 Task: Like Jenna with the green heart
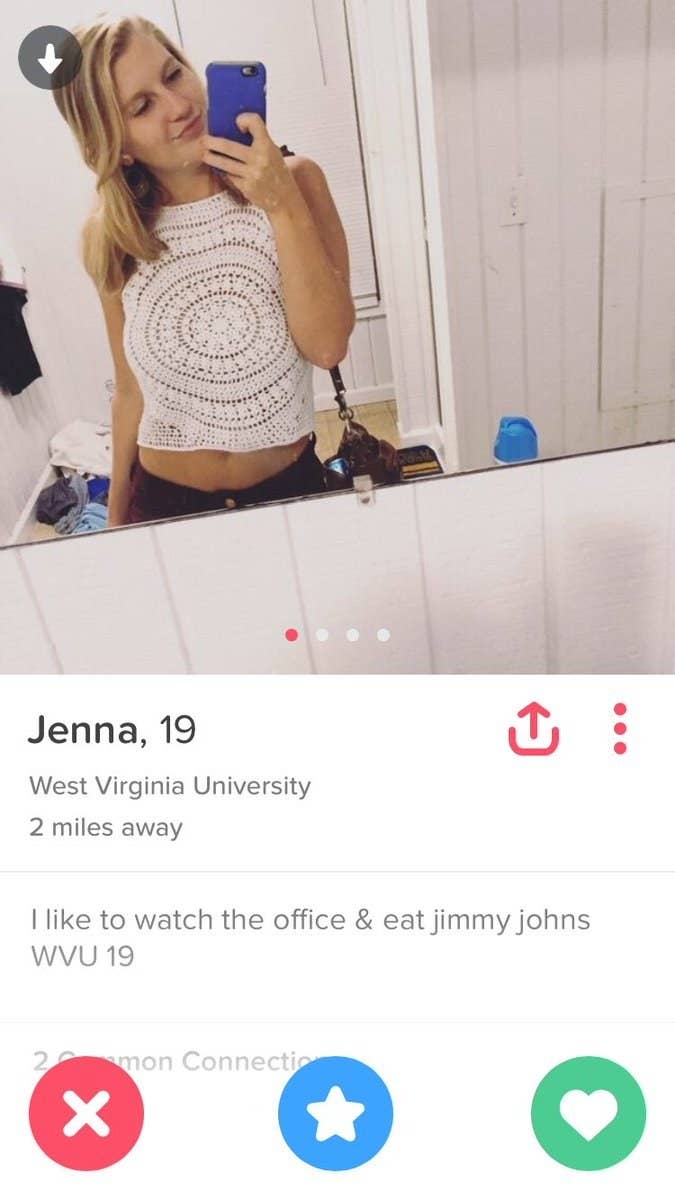click(x=588, y=1113)
